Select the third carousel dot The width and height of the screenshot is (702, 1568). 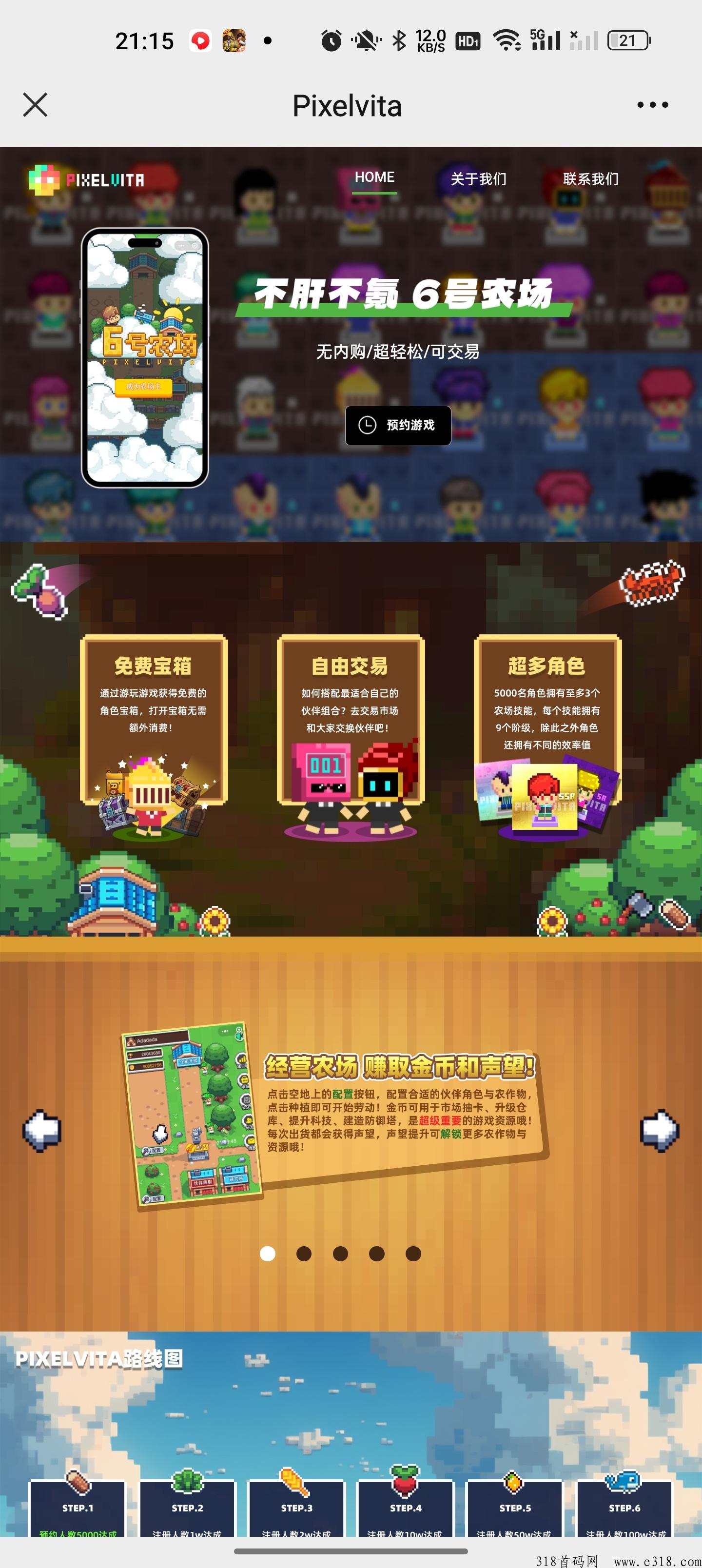click(340, 1254)
